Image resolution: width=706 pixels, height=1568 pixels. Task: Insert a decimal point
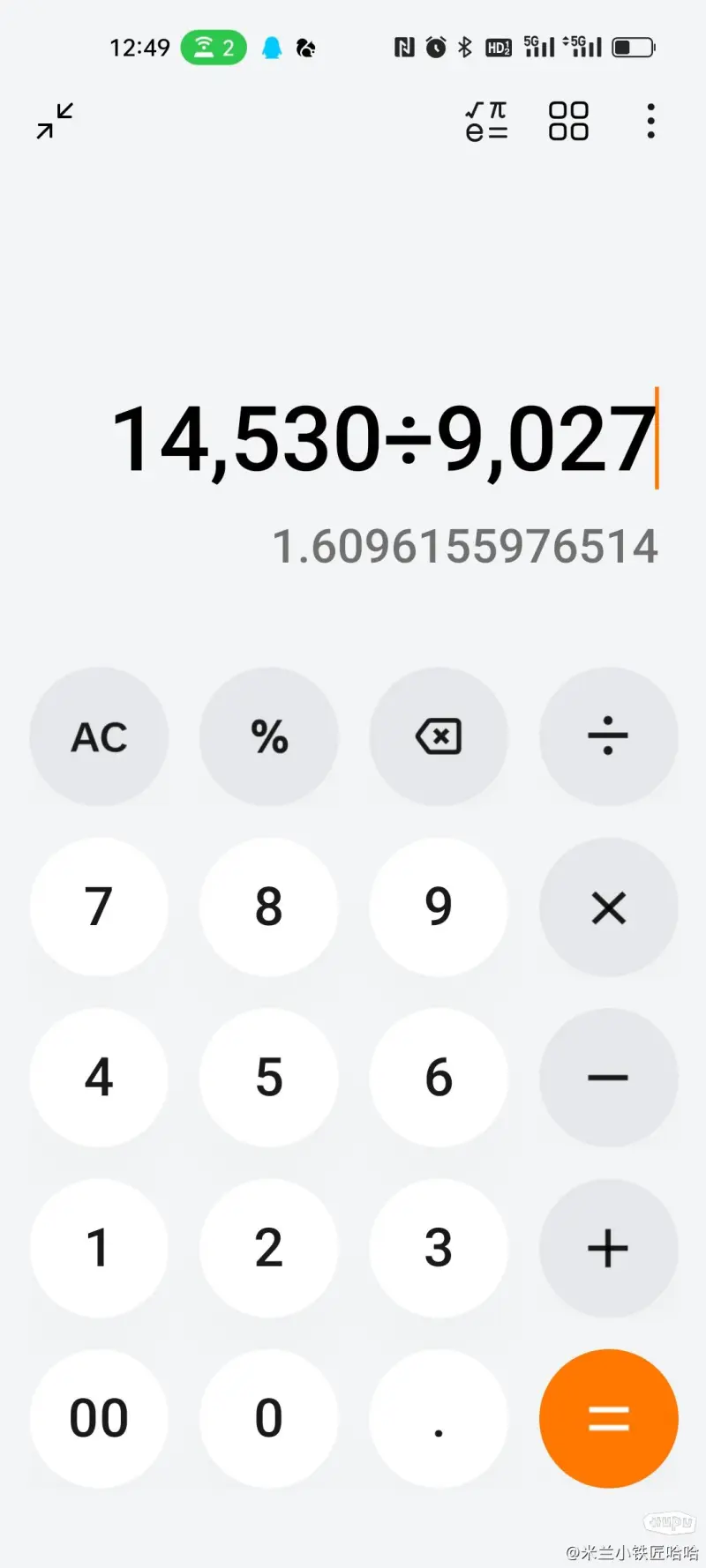click(439, 1418)
